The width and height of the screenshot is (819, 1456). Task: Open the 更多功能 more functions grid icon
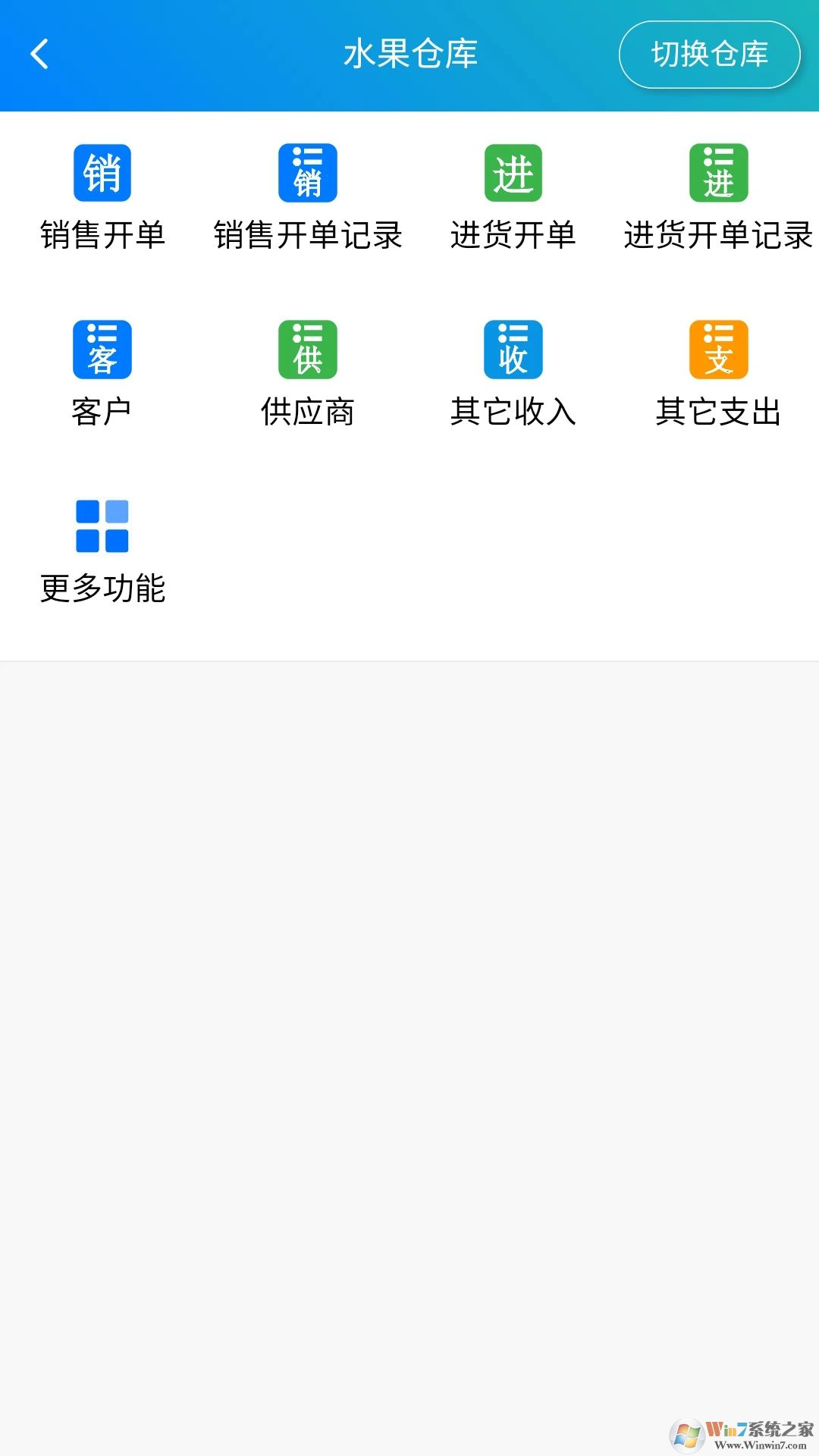point(101,527)
